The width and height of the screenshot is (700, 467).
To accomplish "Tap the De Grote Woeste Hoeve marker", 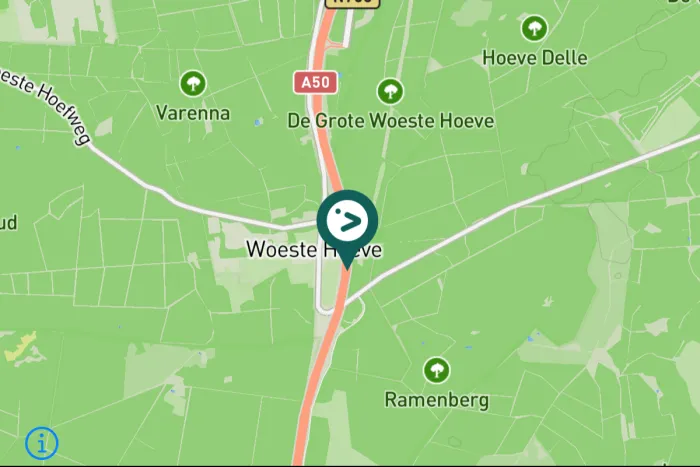I will coord(390,92).
